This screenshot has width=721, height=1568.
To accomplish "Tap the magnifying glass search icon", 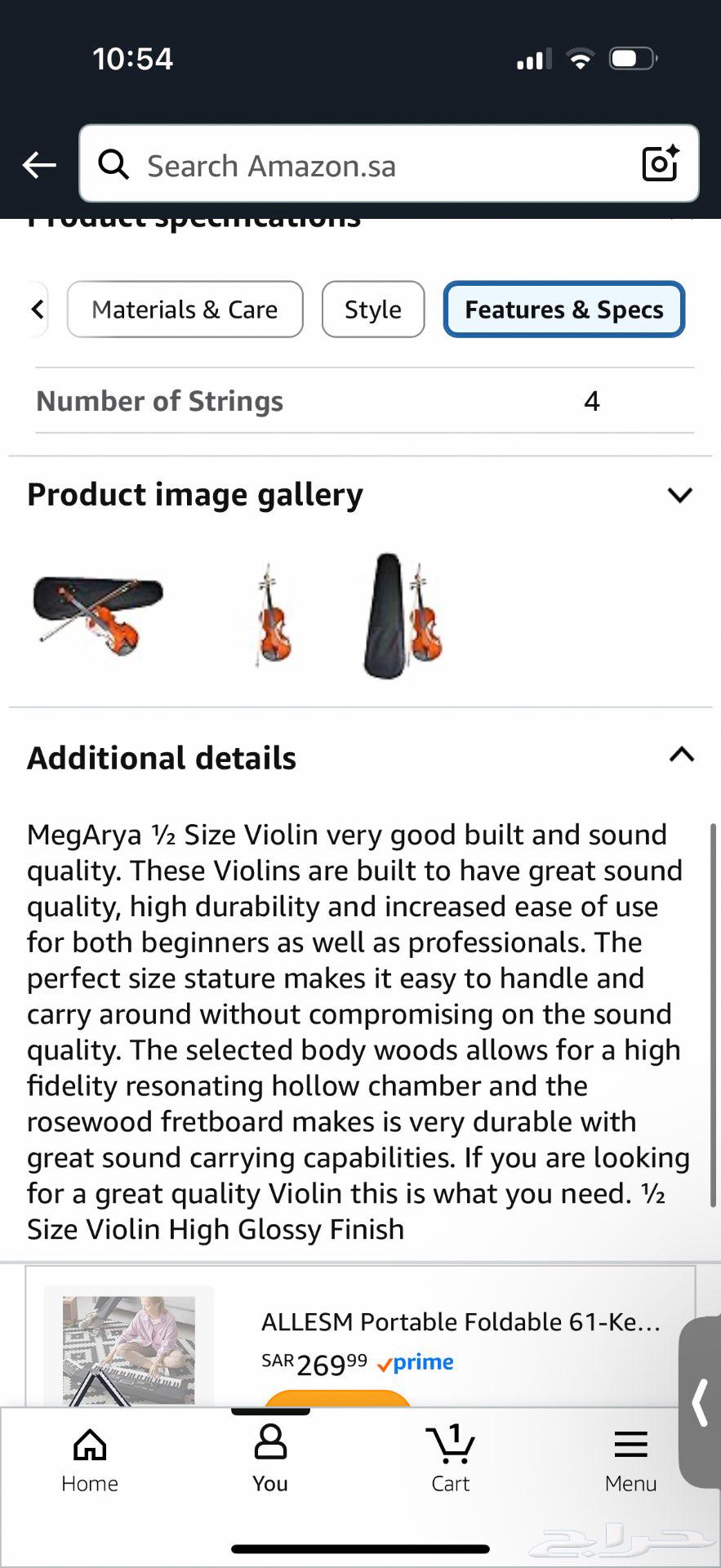I will coord(113,164).
